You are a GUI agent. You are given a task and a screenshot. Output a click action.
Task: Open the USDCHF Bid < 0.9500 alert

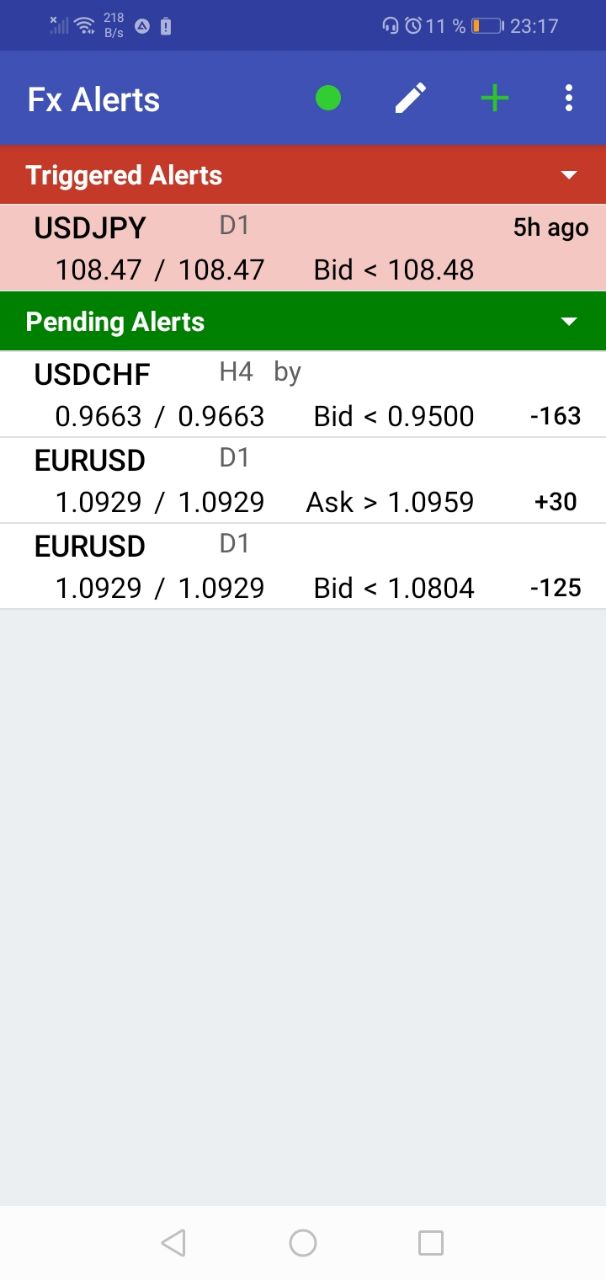tap(303, 394)
